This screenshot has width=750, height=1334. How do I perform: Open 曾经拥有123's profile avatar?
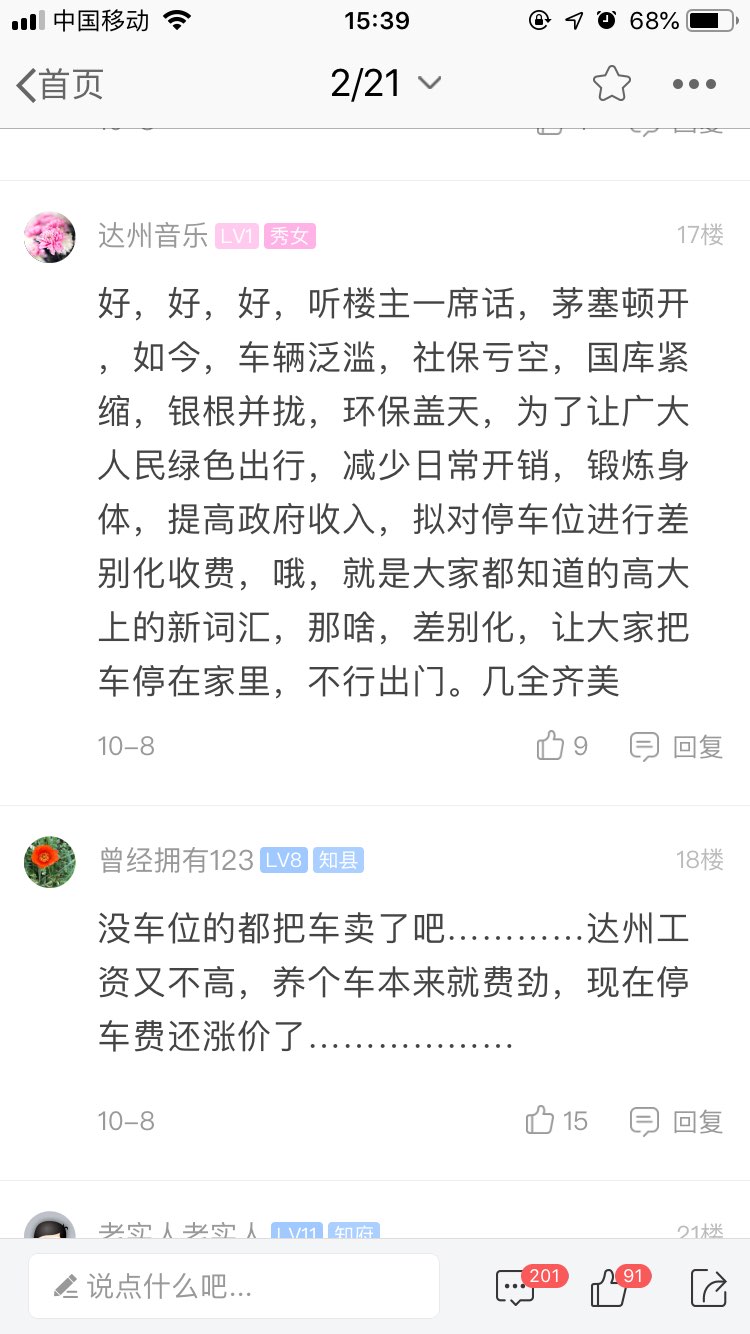tap(50, 861)
